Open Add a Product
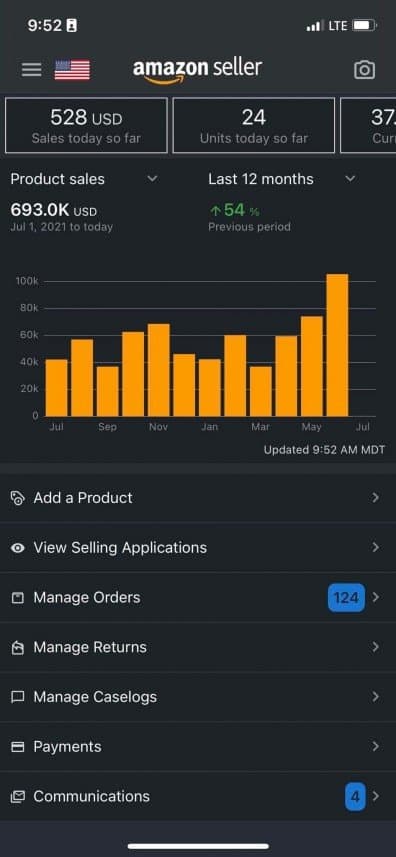 click(198, 498)
